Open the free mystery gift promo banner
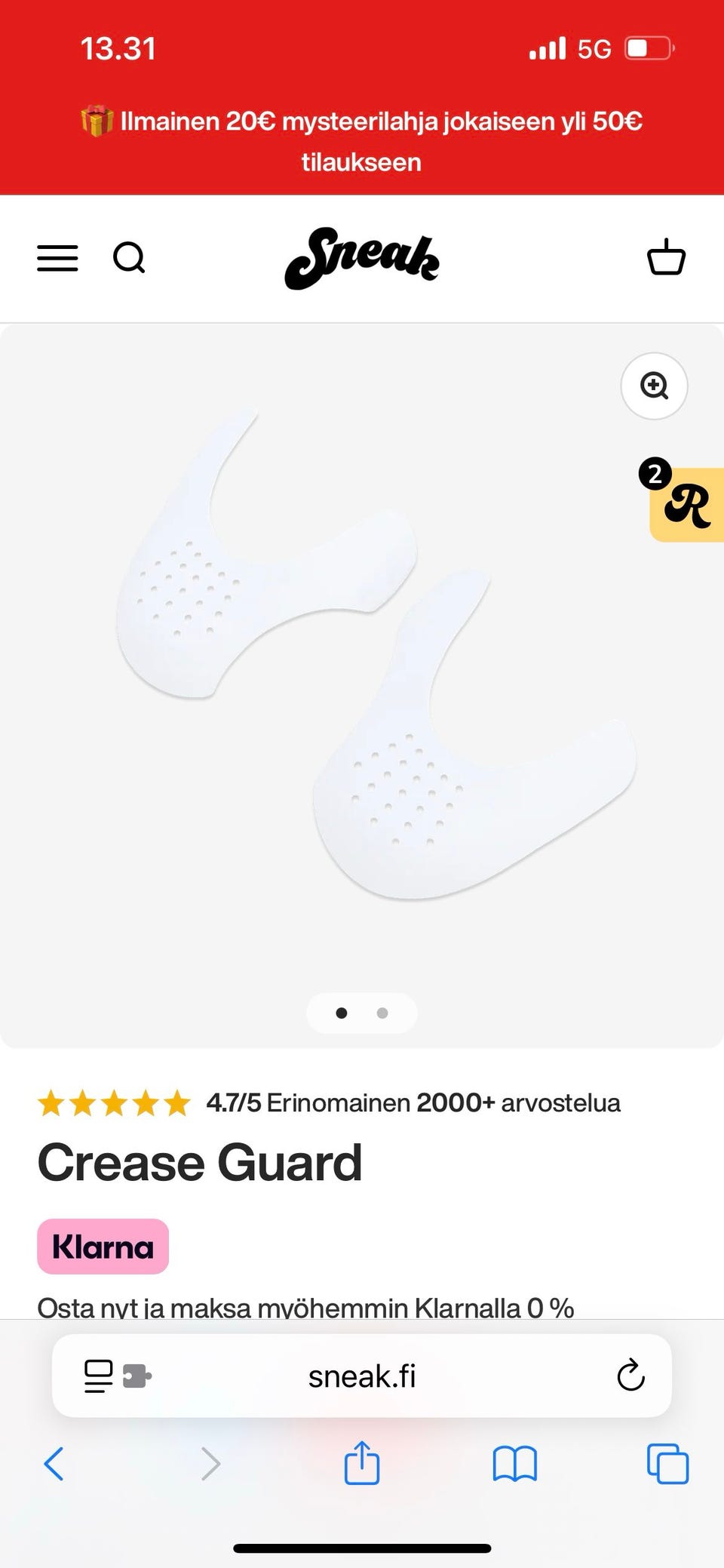 tap(362, 141)
